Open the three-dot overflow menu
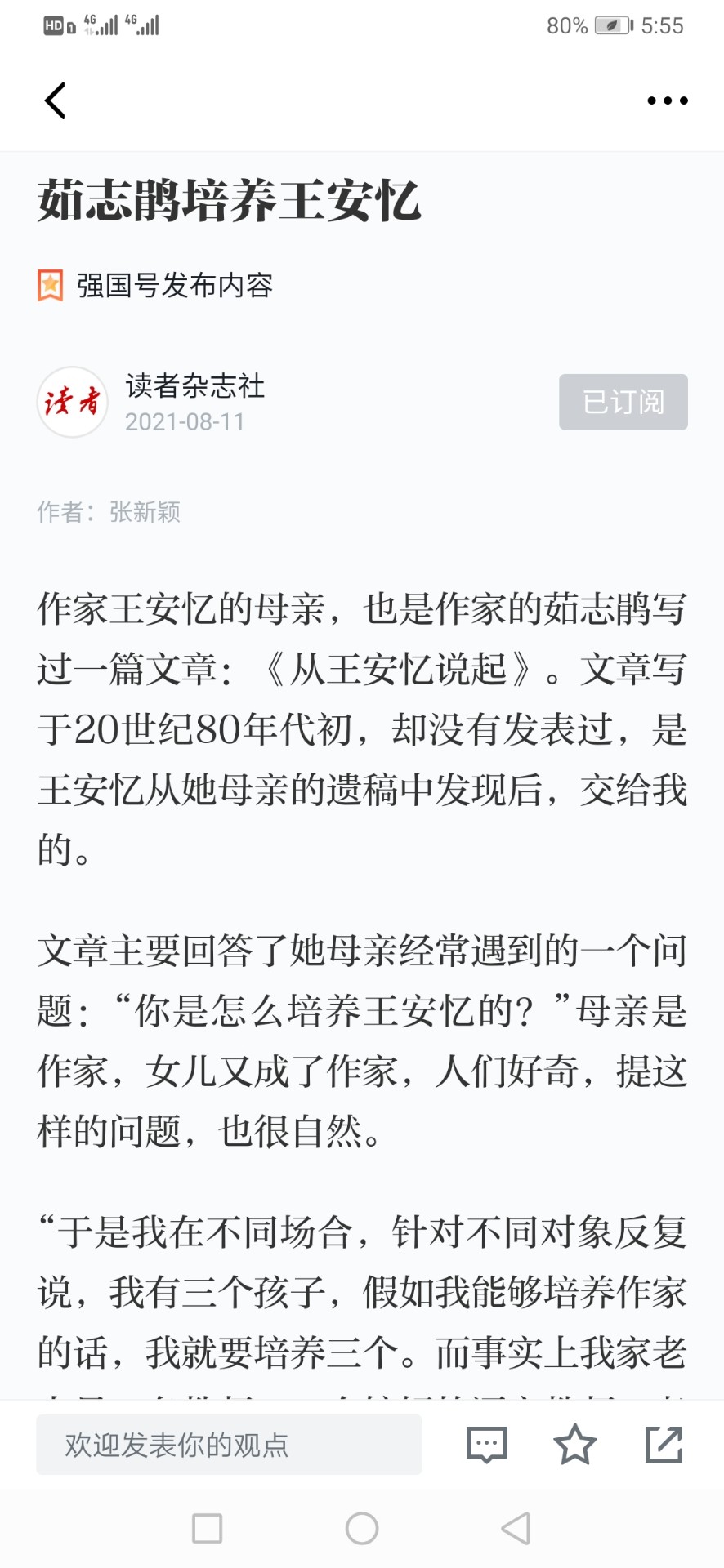The image size is (724, 1568). (x=668, y=100)
